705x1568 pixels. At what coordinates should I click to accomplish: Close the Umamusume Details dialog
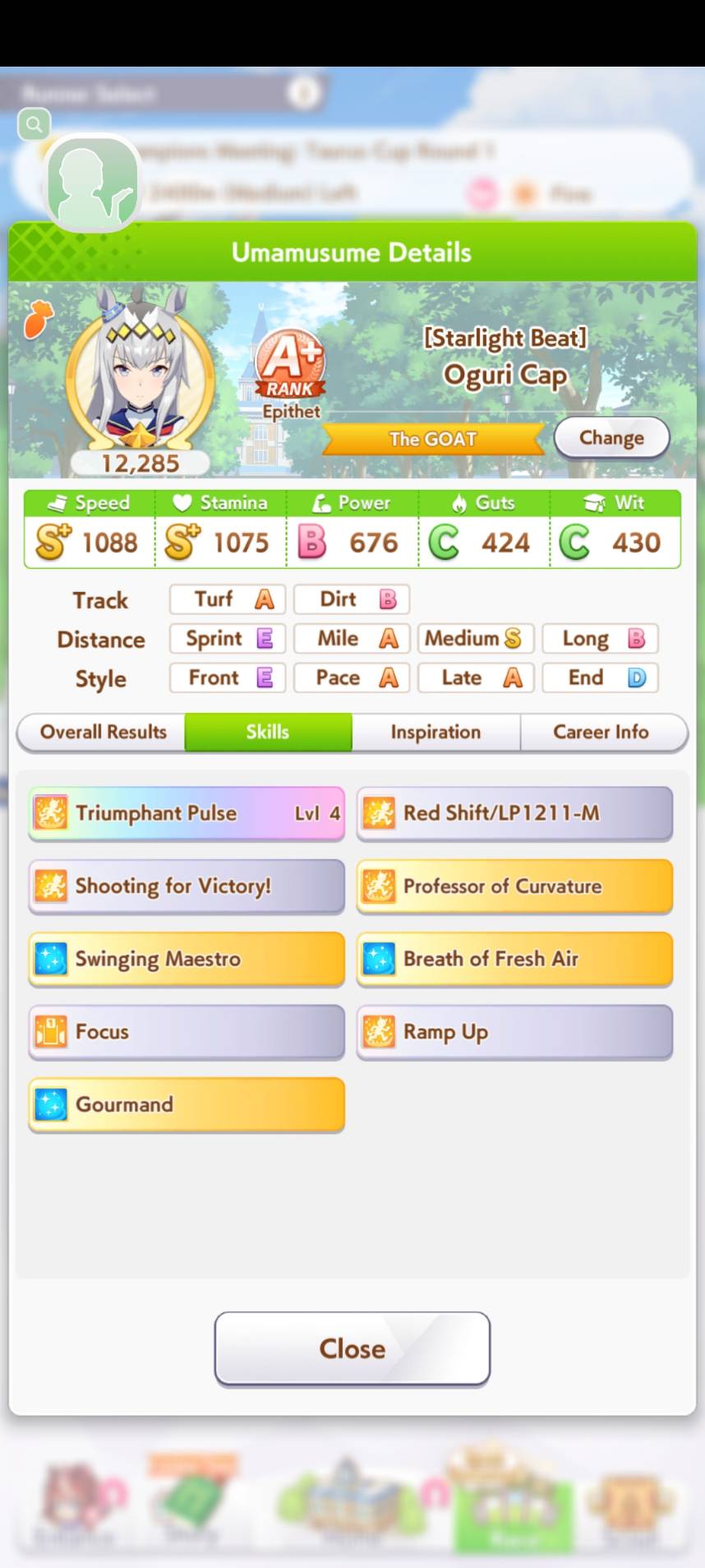point(352,1348)
